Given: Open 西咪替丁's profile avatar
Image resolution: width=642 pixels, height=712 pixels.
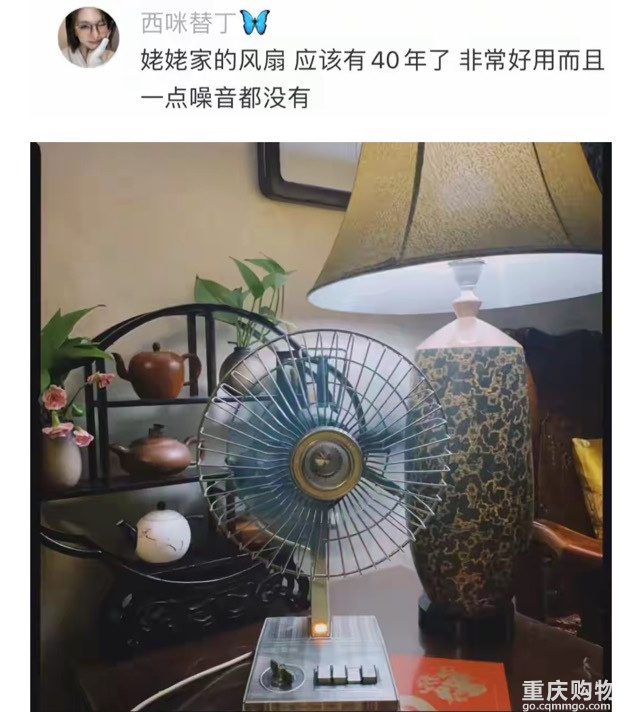Looking at the screenshot, I should tap(88, 38).
